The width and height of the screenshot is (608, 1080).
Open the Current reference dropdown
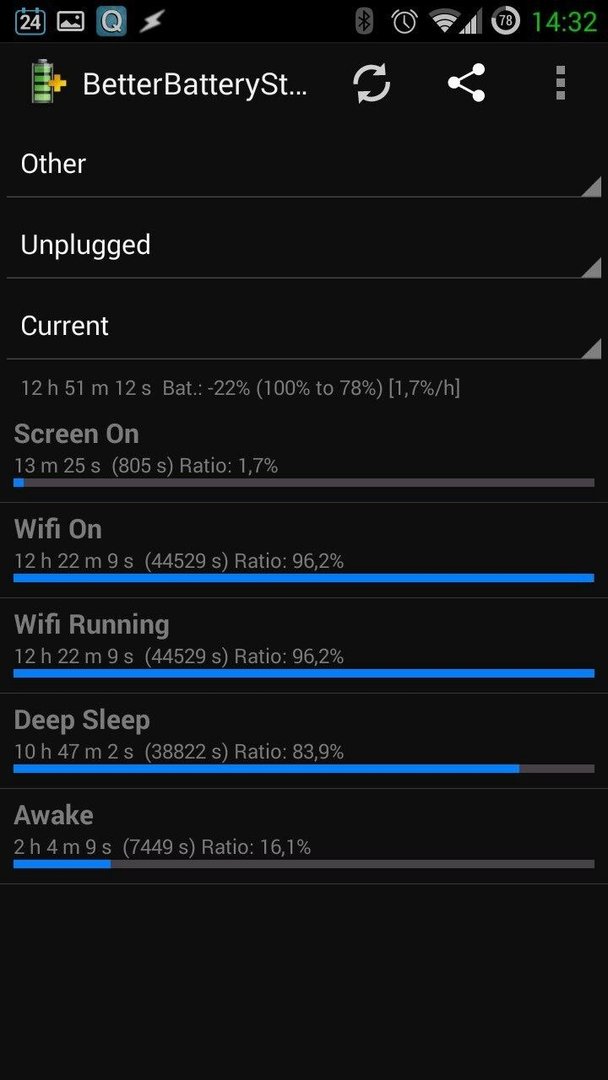(x=304, y=326)
